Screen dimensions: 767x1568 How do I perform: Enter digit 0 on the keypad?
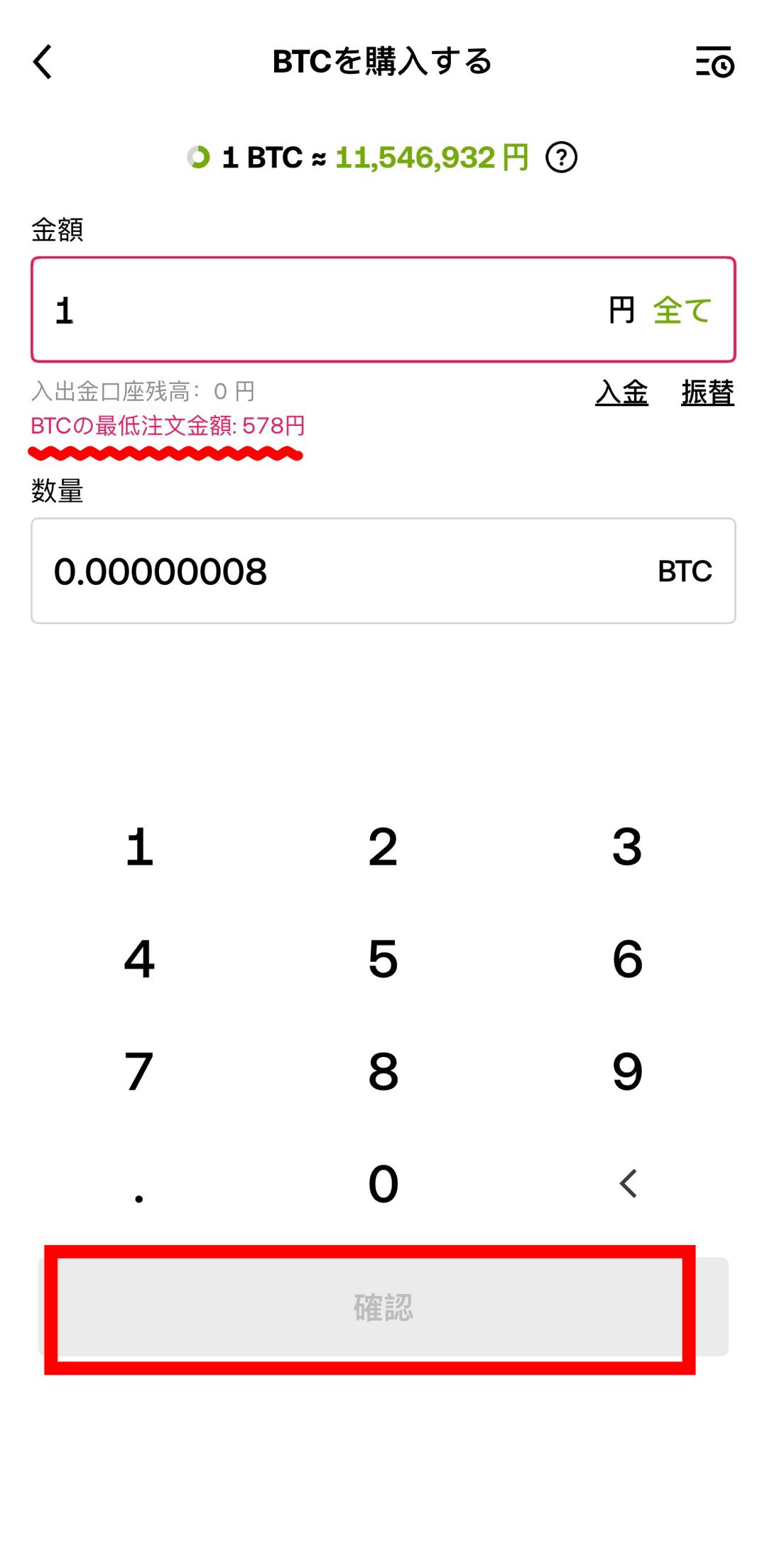tap(383, 1183)
